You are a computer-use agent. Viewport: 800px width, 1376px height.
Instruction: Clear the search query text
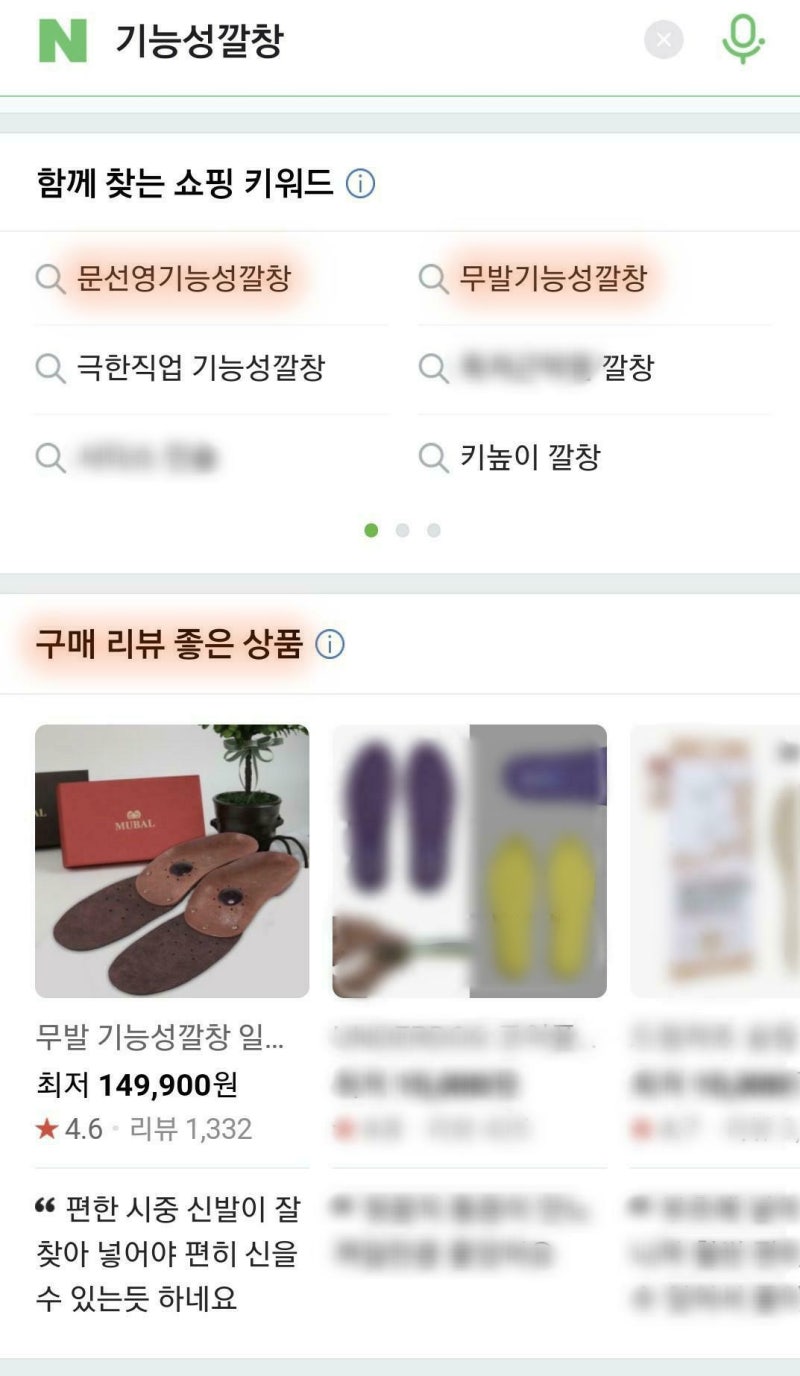(x=663, y=40)
